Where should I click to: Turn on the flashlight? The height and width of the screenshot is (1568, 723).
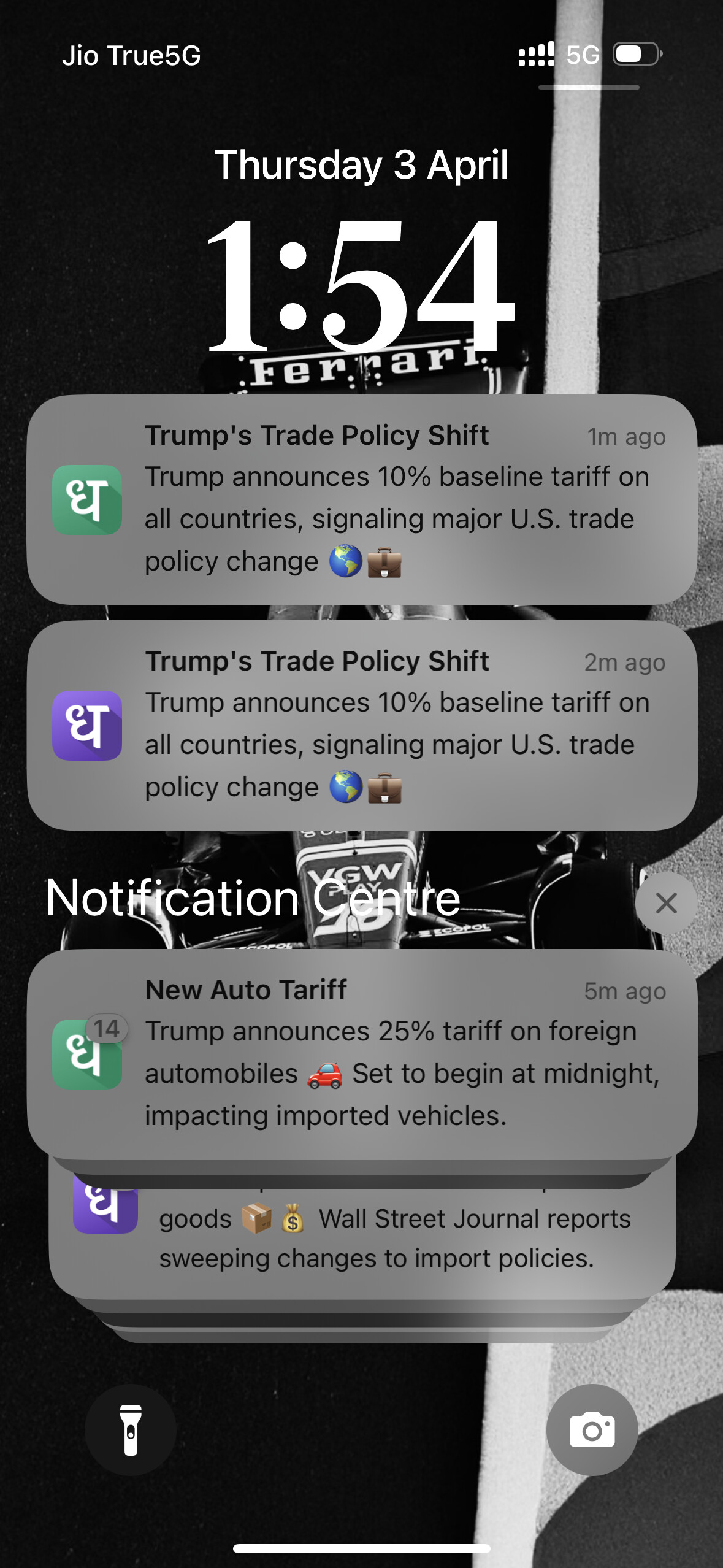point(131,1429)
